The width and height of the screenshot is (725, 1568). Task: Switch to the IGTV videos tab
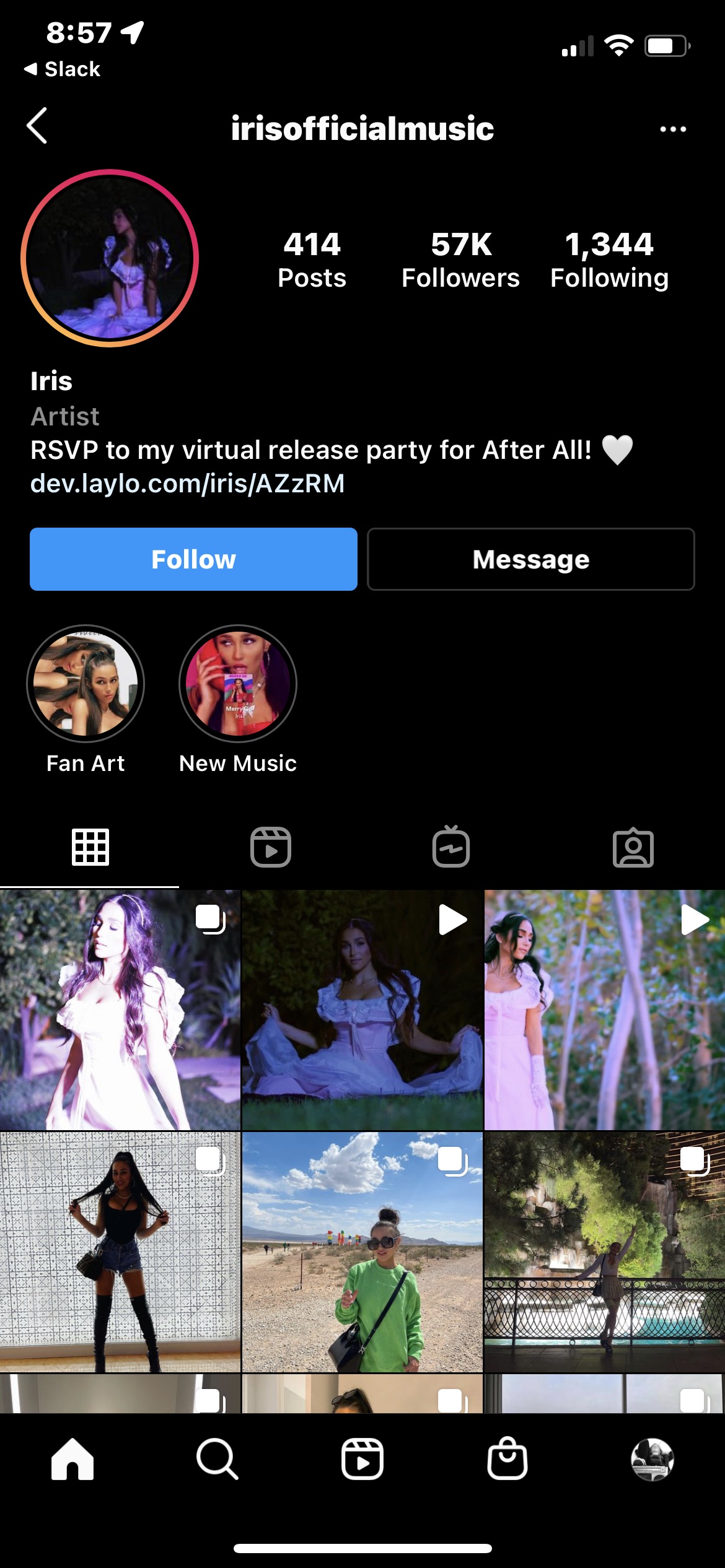point(451,847)
